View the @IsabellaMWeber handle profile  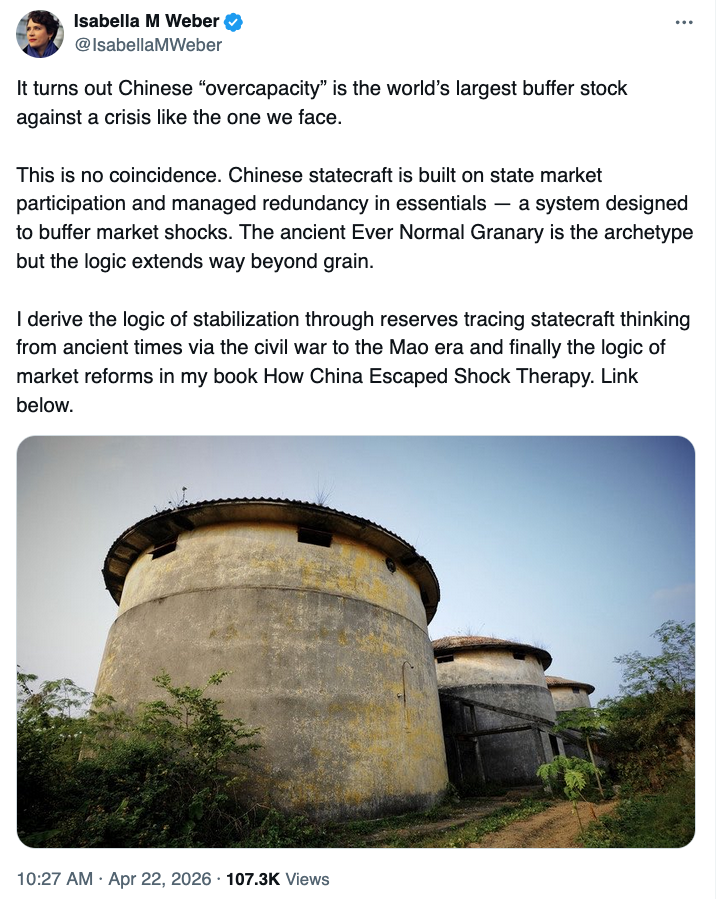[x=148, y=45]
